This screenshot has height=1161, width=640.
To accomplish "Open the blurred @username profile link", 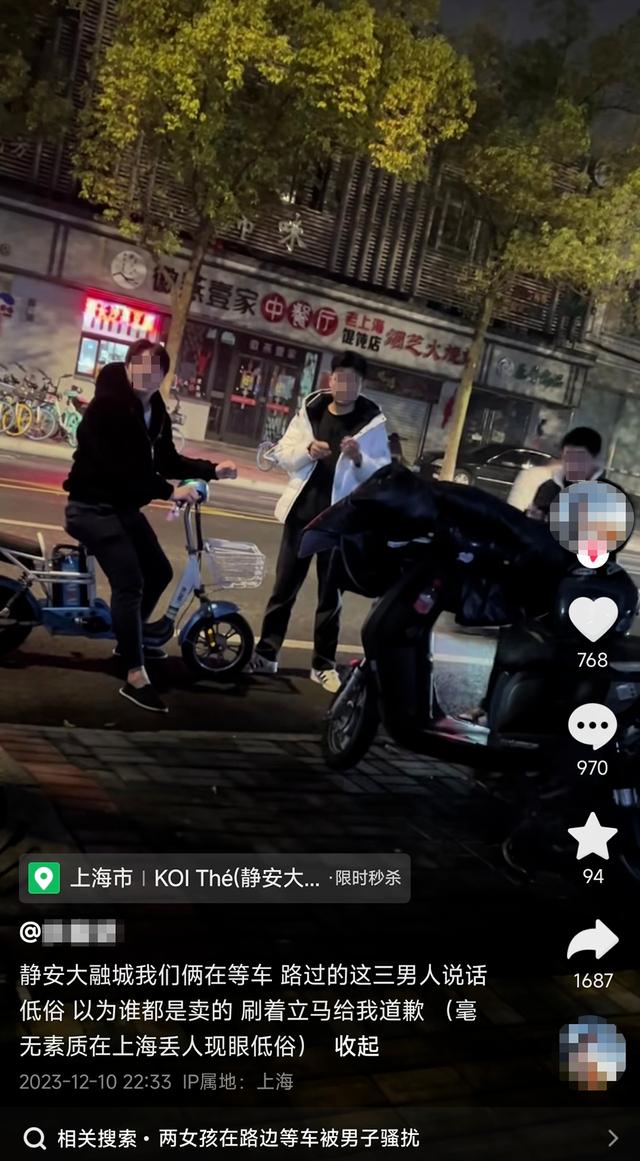I will point(68,931).
